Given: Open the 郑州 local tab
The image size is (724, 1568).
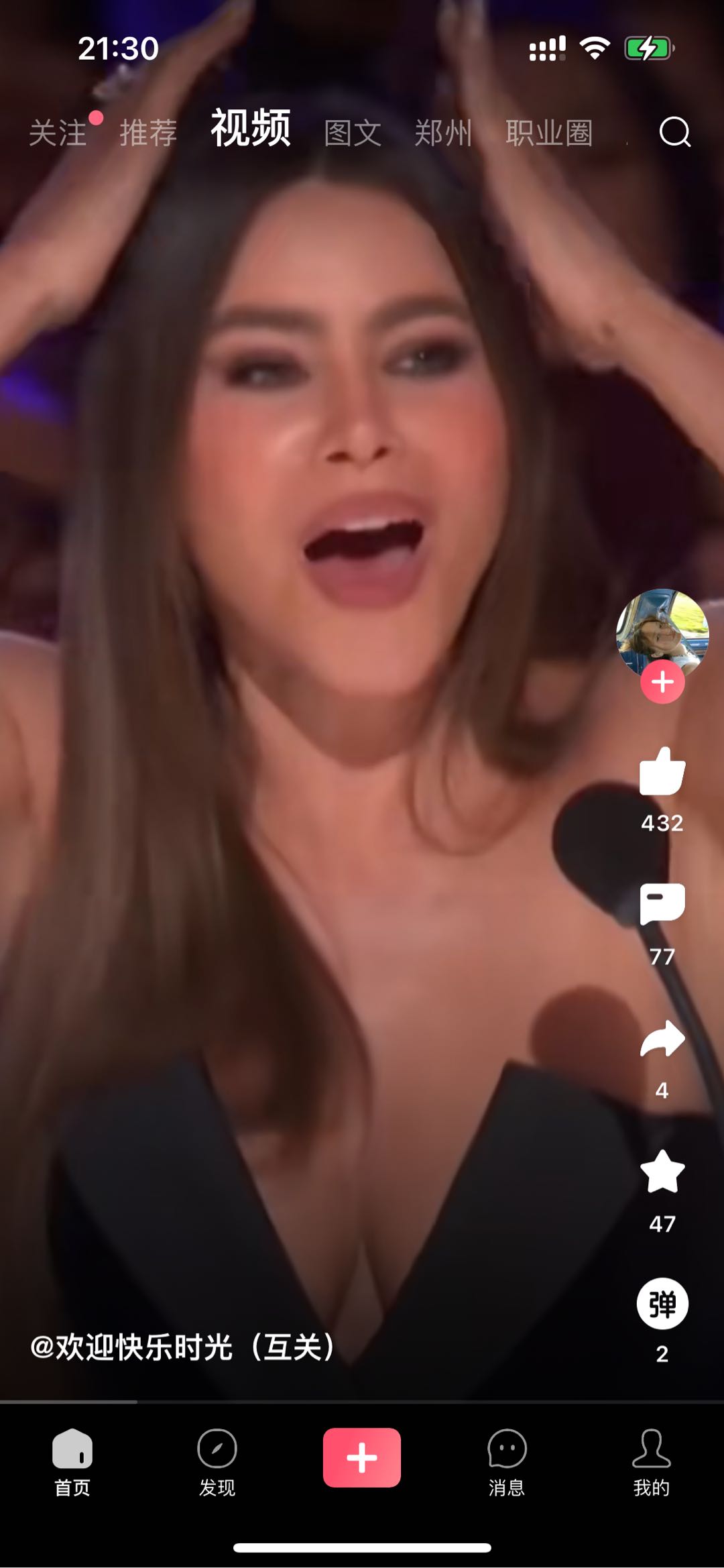Looking at the screenshot, I should pos(443,133).
